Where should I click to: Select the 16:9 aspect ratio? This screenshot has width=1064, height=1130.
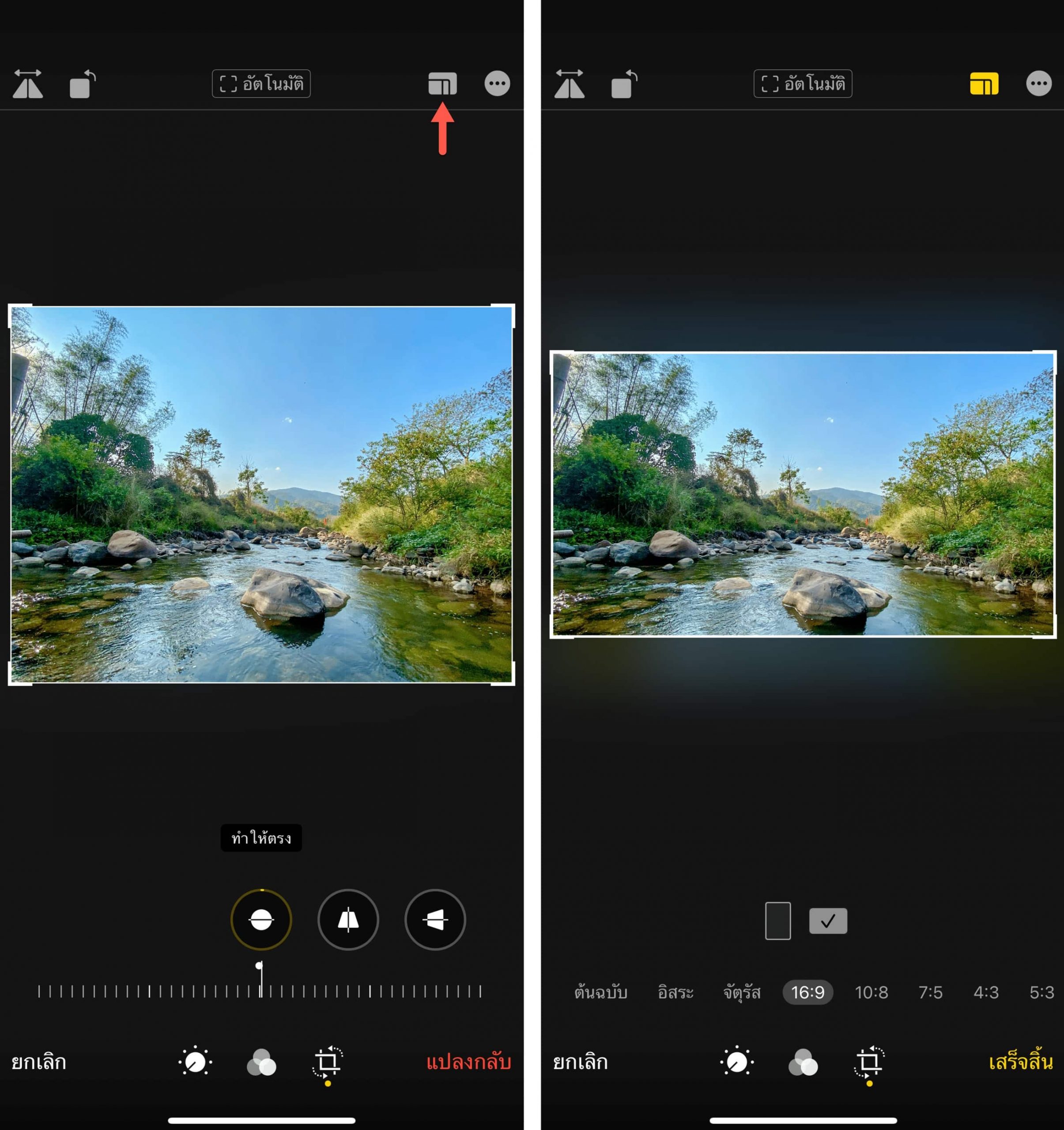[x=807, y=992]
